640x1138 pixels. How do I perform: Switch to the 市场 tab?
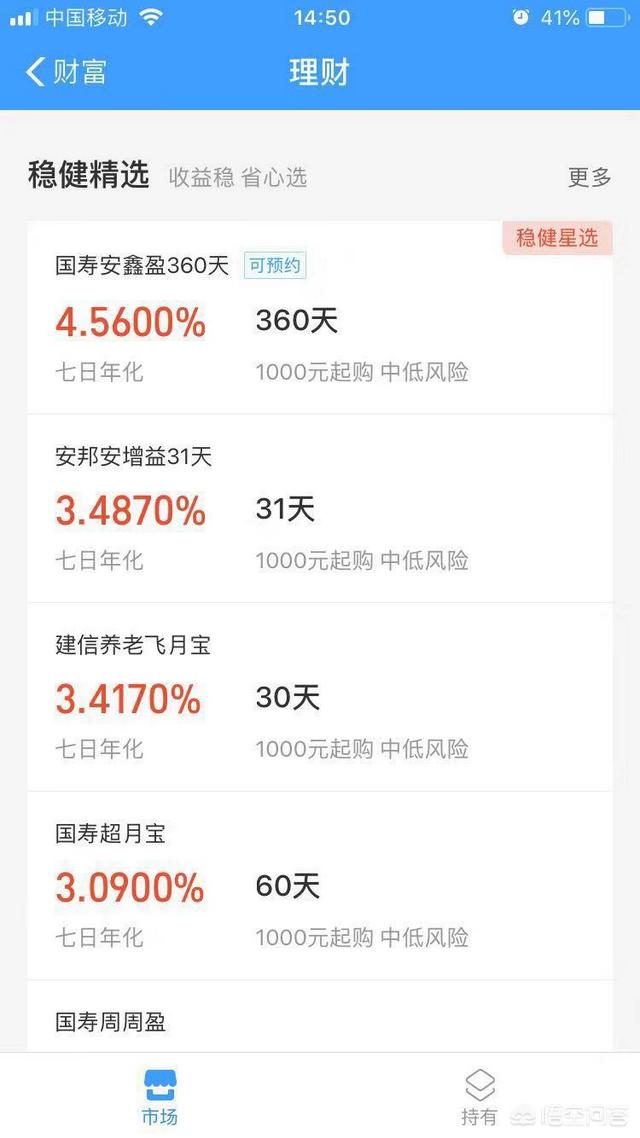(x=160, y=1097)
